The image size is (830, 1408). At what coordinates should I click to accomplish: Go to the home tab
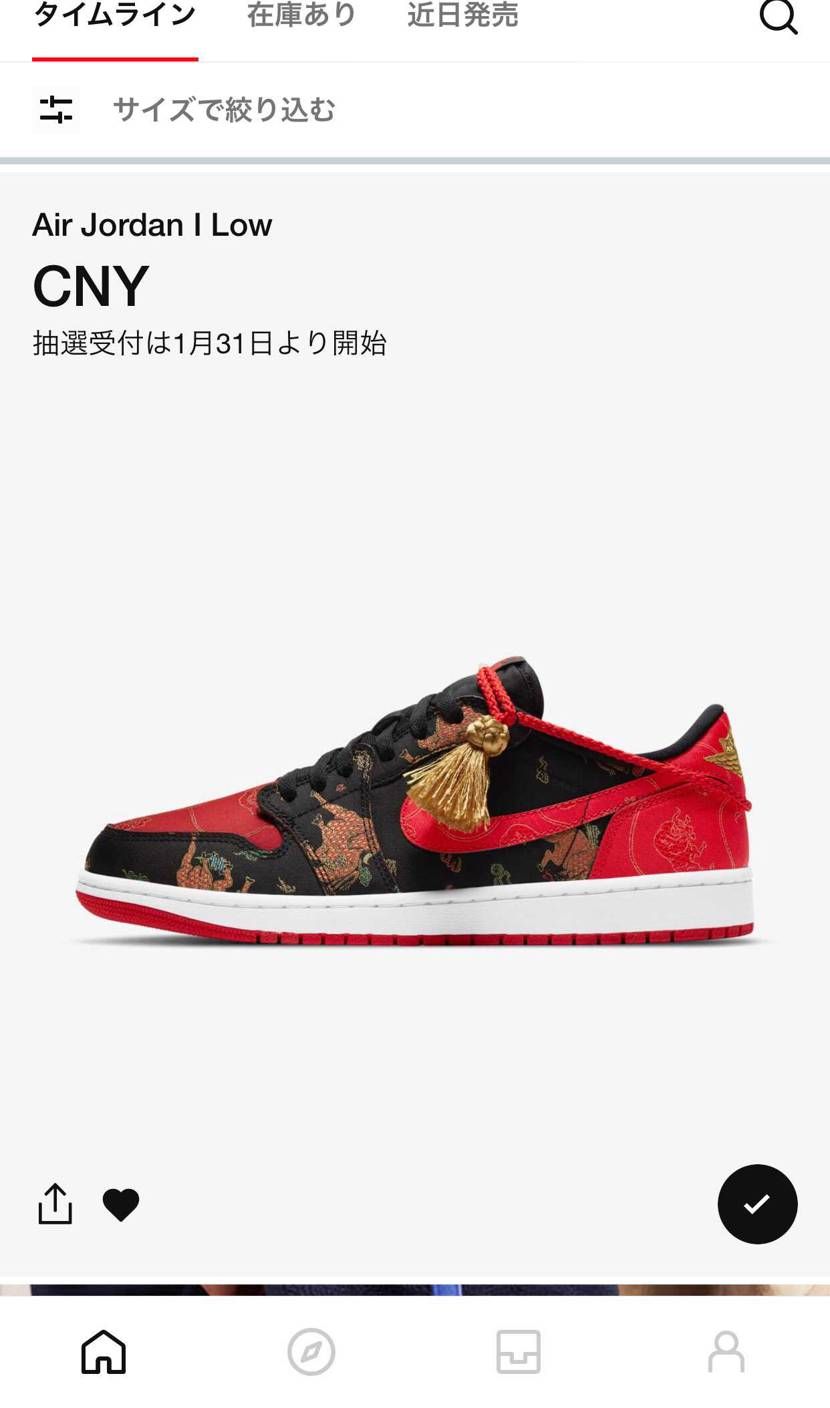(x=104, y=1352)
